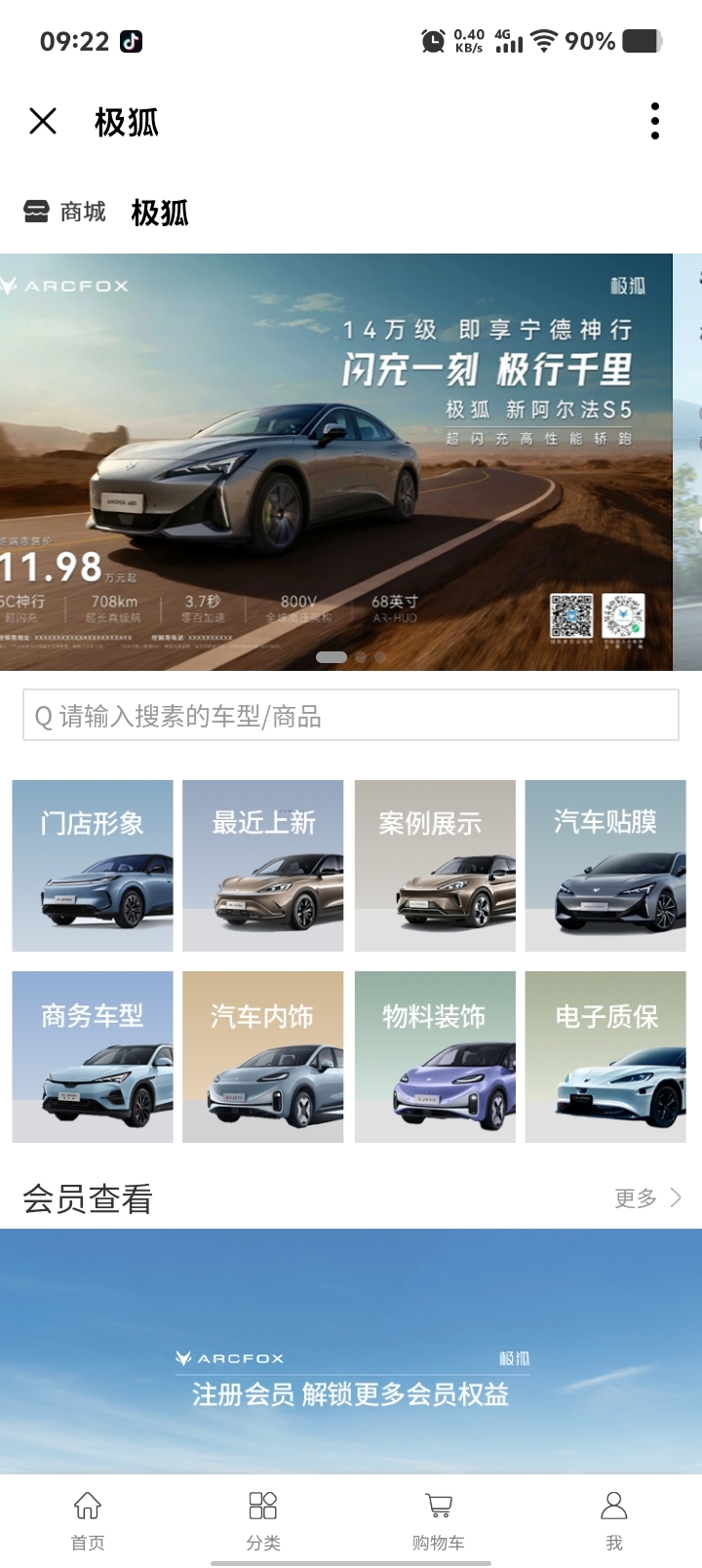Screen dimensions: 702x1568
Task: Open the 汽车内饰 category tile
Action: 263,1056
